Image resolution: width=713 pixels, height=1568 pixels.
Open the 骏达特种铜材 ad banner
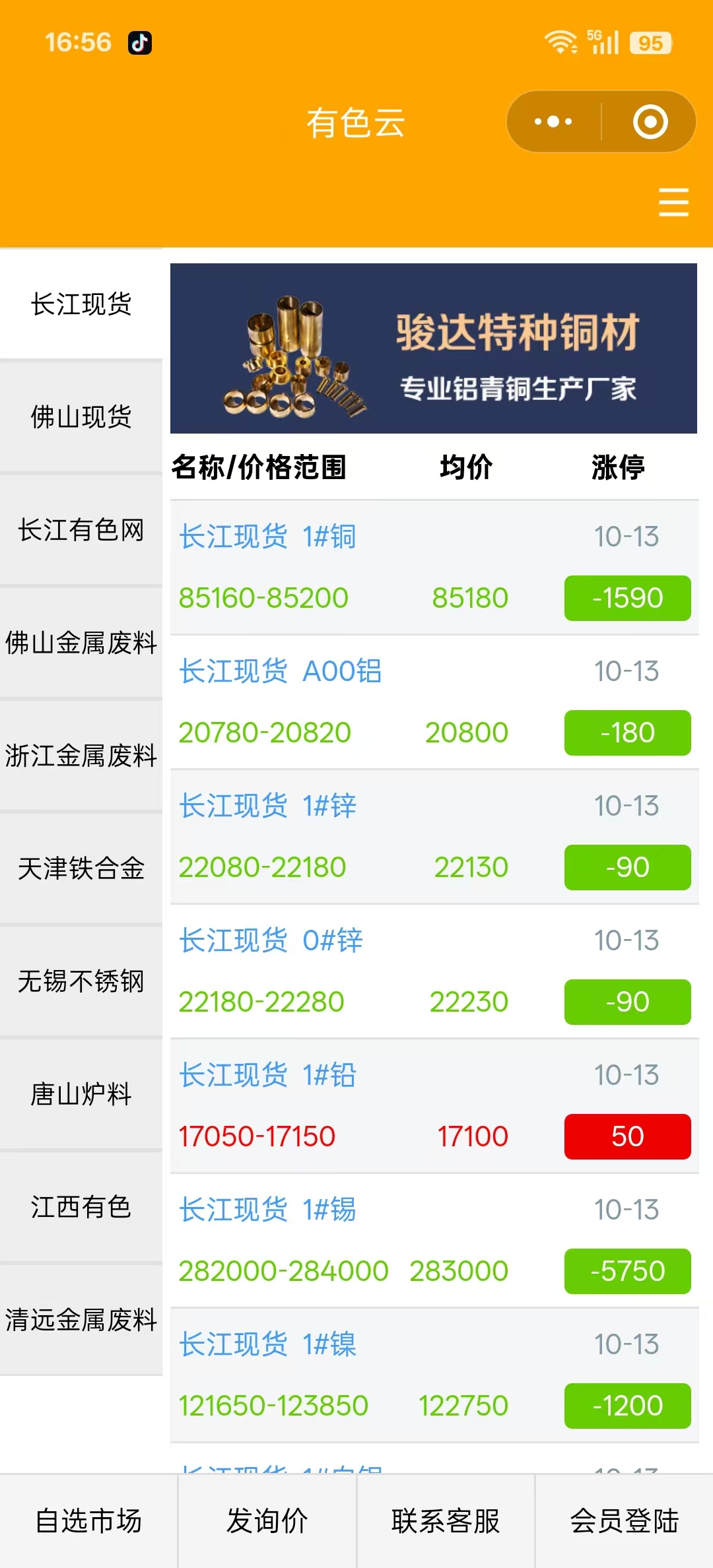pyautogui.click(x=434, y=348)
